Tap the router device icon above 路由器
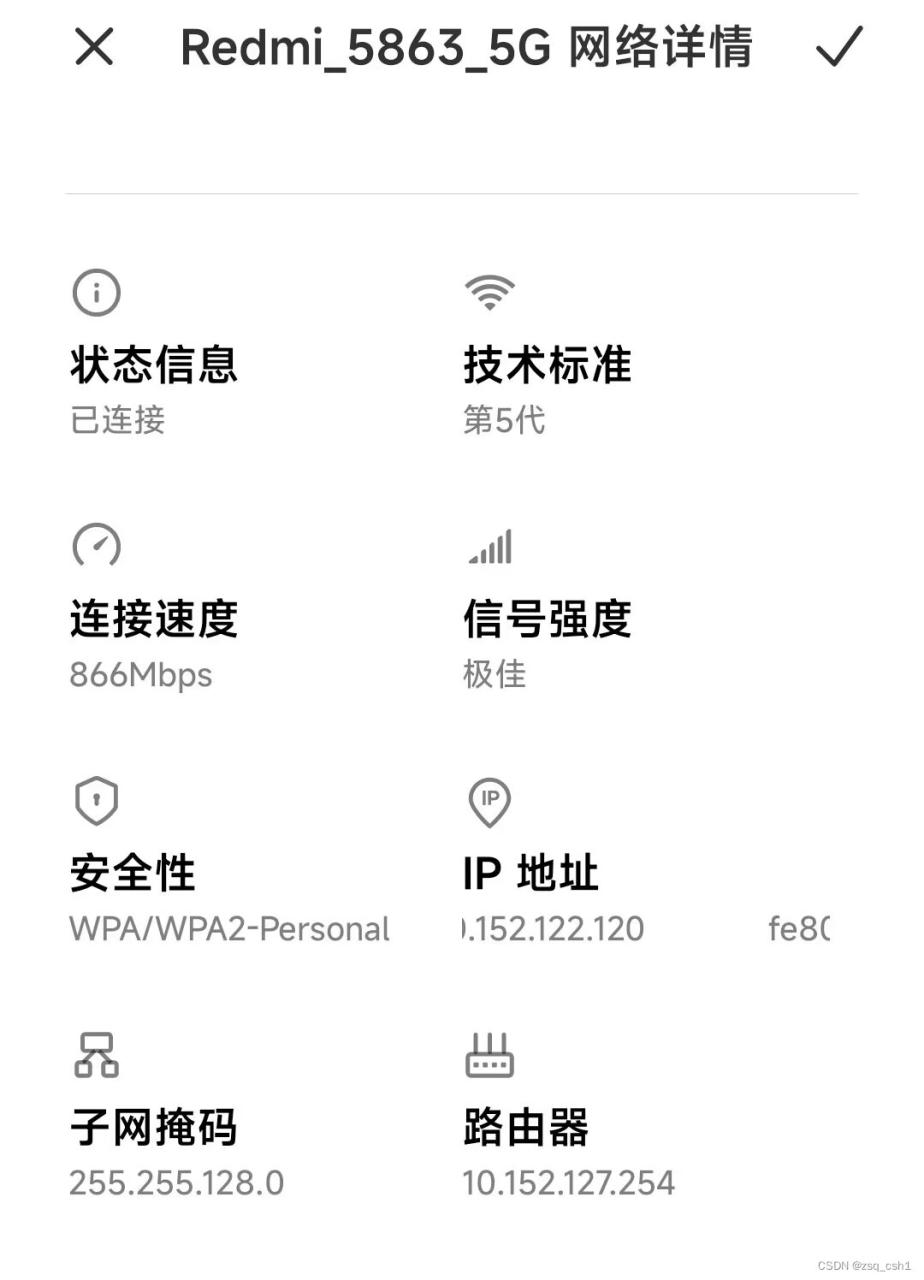The image size is (924, 1280). tap(490, 1055)
